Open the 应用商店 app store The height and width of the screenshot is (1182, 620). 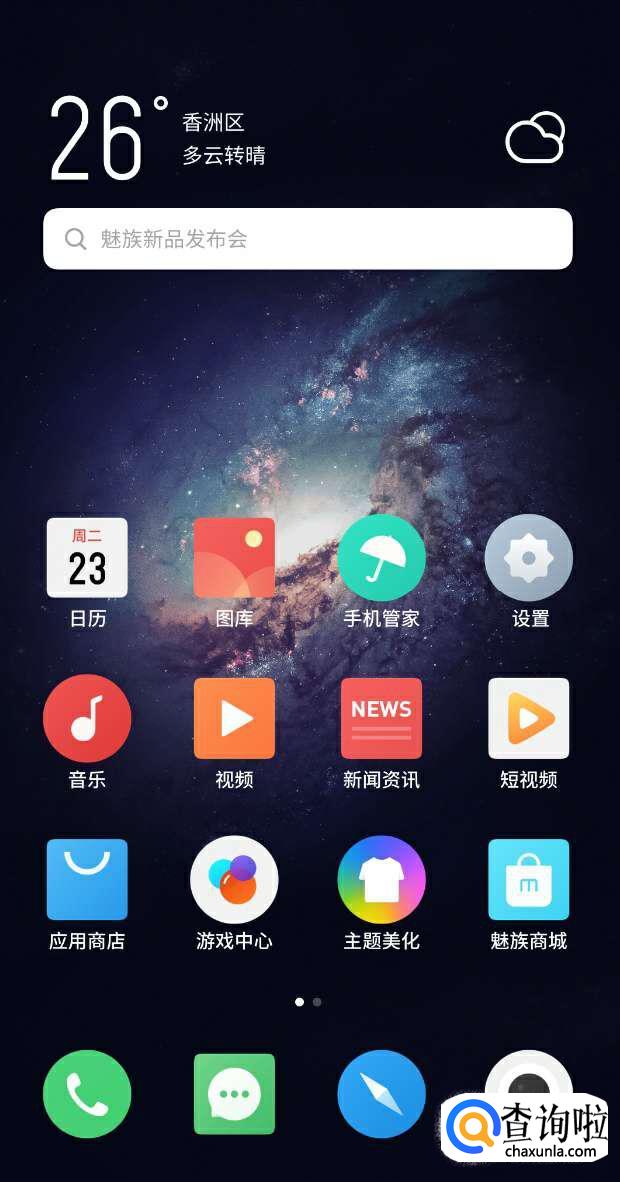(87, 879)
